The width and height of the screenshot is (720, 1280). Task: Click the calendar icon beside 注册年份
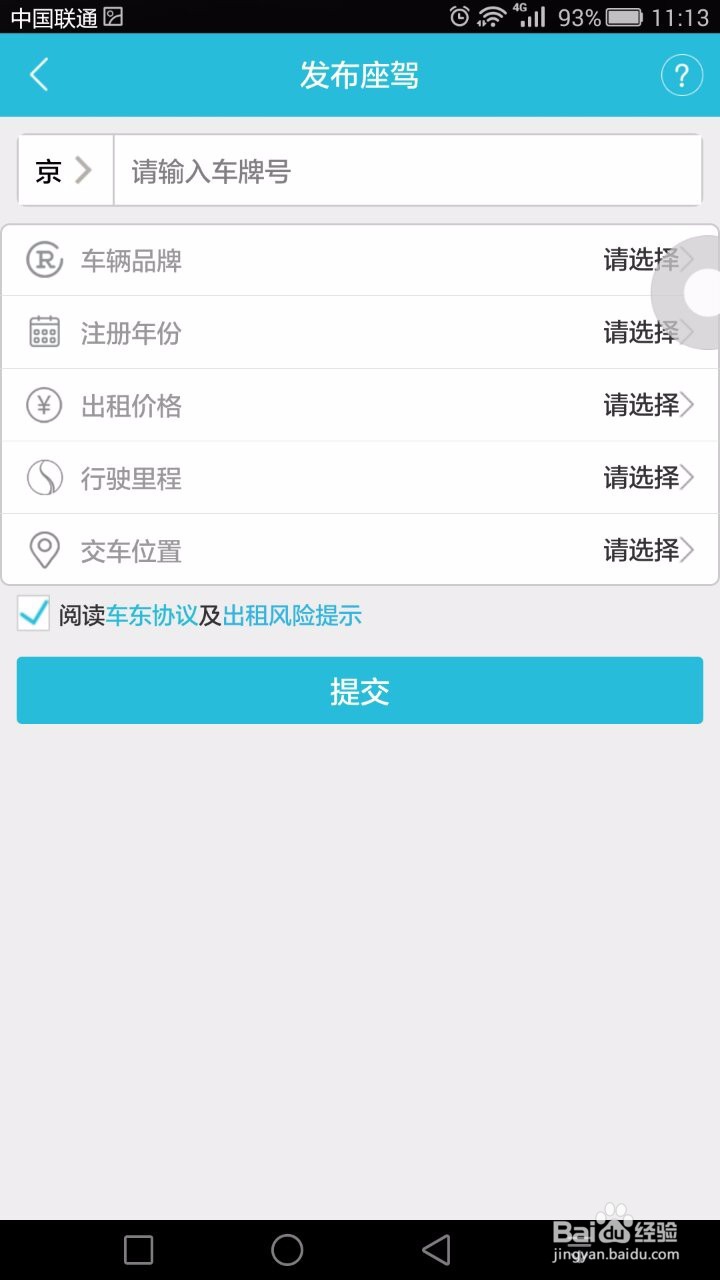tap(42, 332)
